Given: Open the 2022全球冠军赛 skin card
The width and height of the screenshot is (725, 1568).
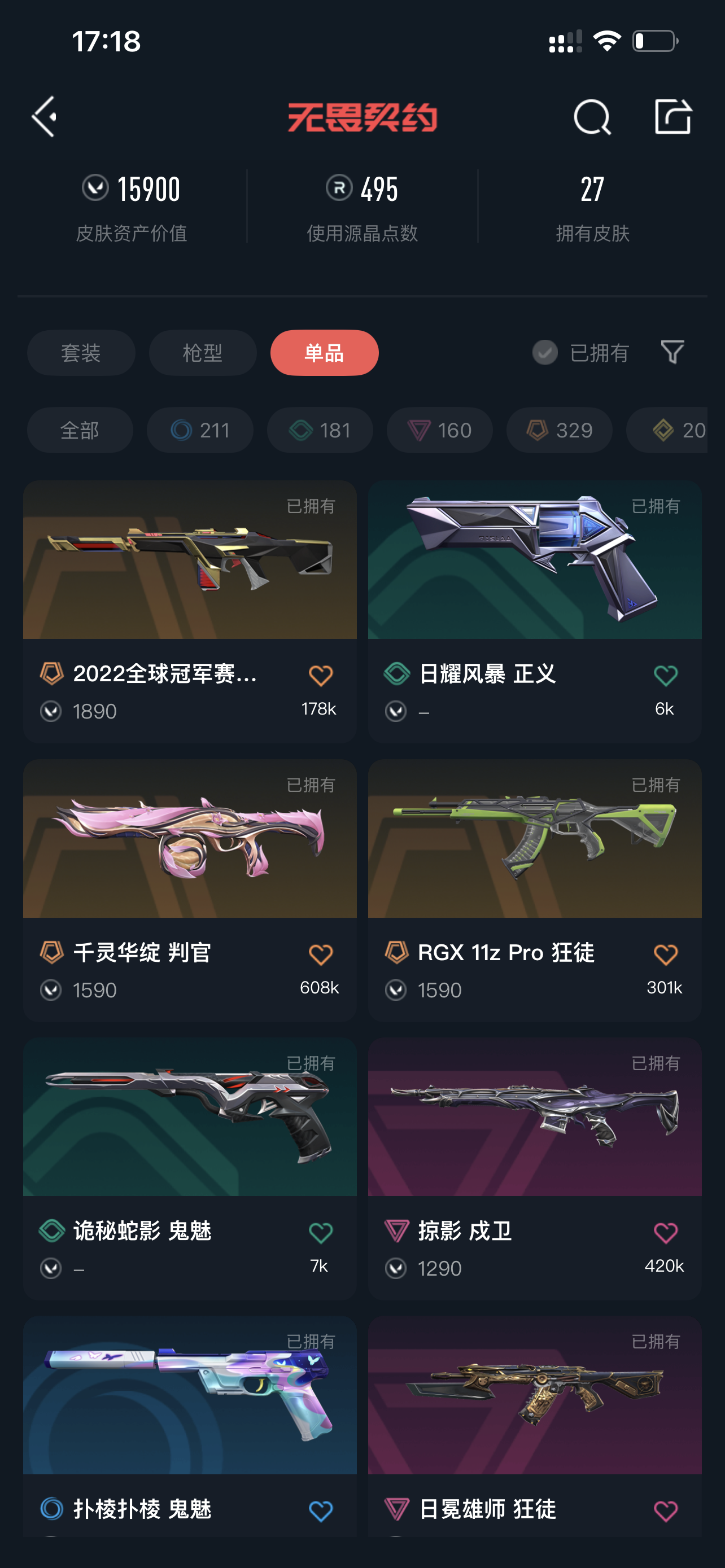Looking at the screenshot, I should (x=189, y=560).
